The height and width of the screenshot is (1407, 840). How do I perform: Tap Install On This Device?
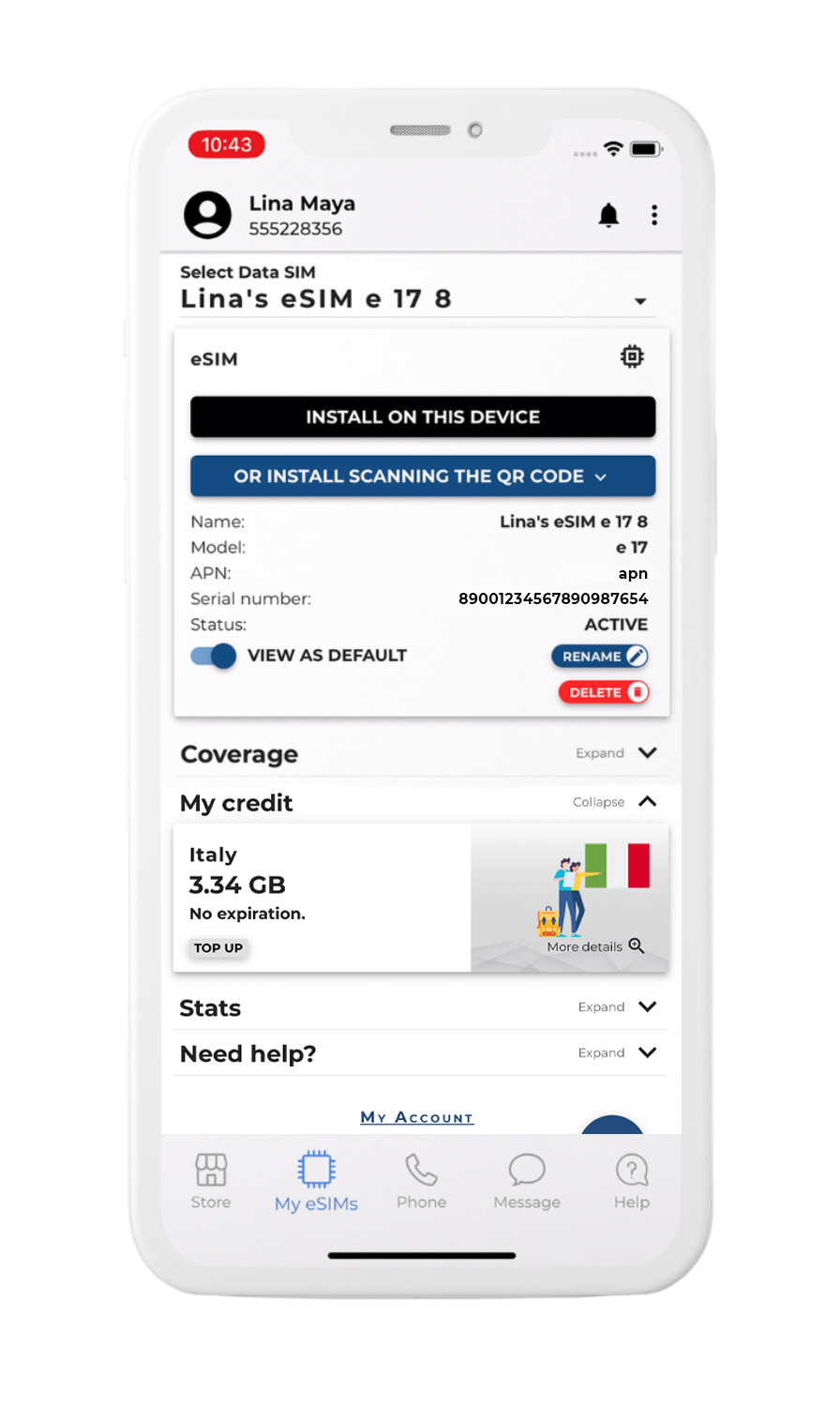[x=422, y=417]
